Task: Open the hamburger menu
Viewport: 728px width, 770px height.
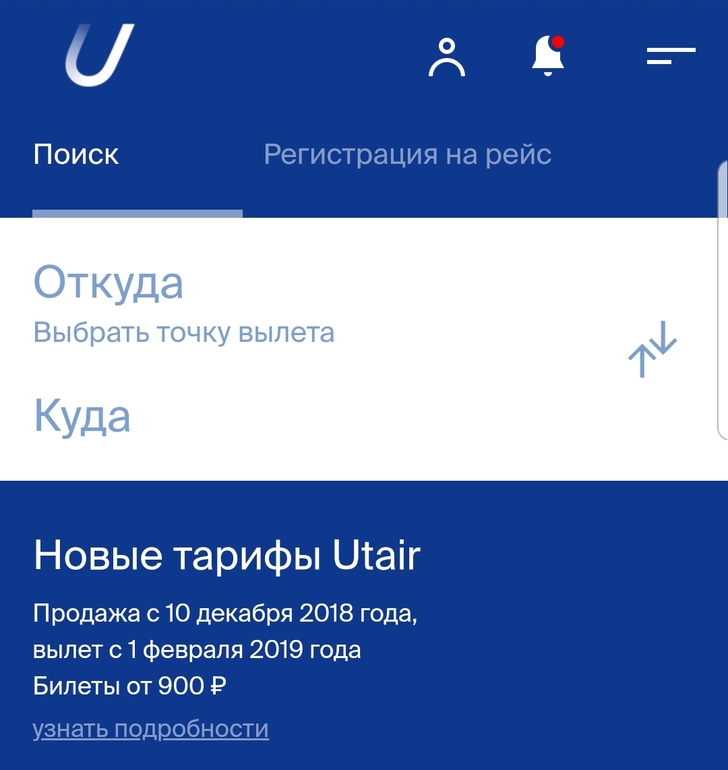Action: pos(670,57)
